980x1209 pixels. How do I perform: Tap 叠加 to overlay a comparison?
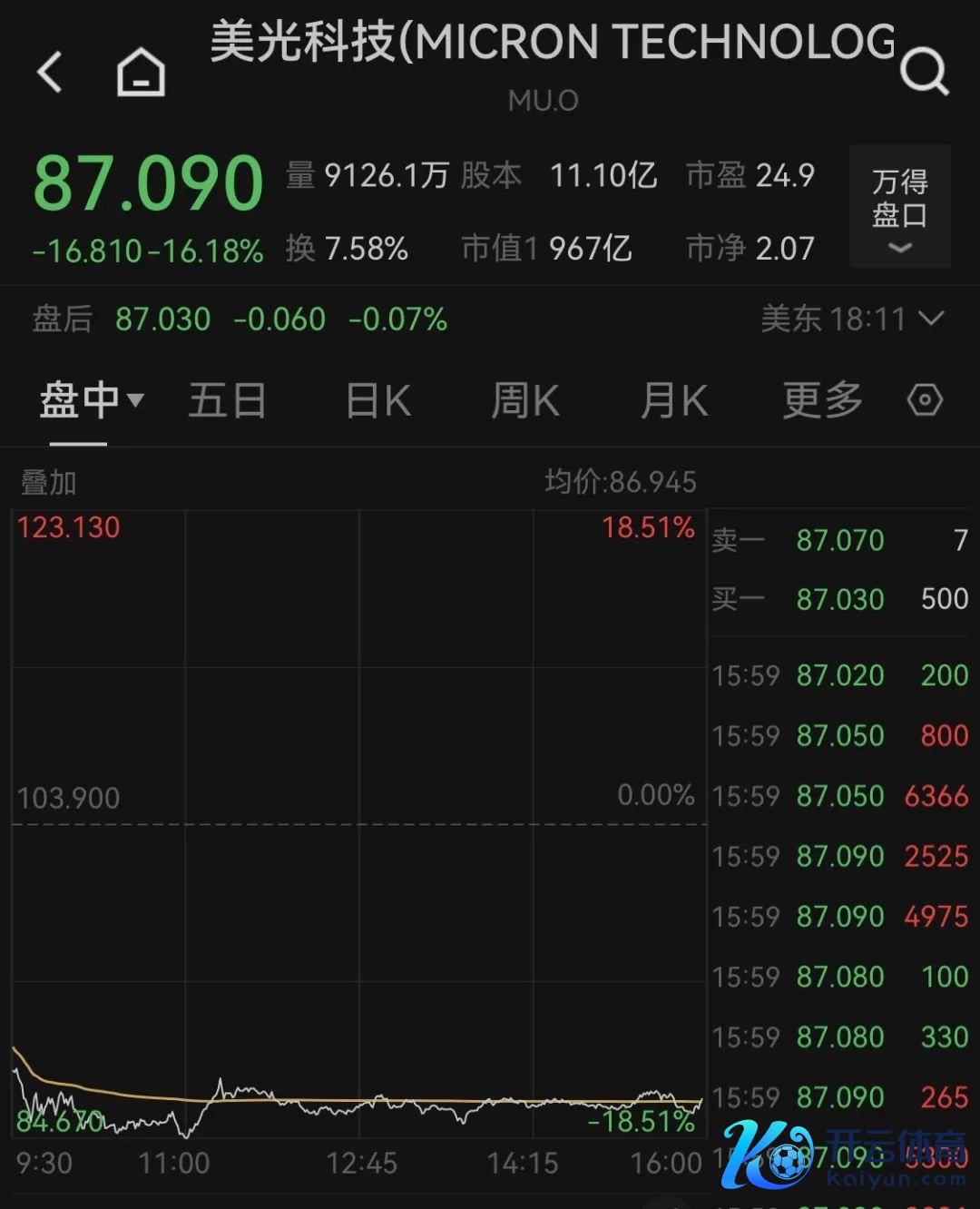coord(49,483)
